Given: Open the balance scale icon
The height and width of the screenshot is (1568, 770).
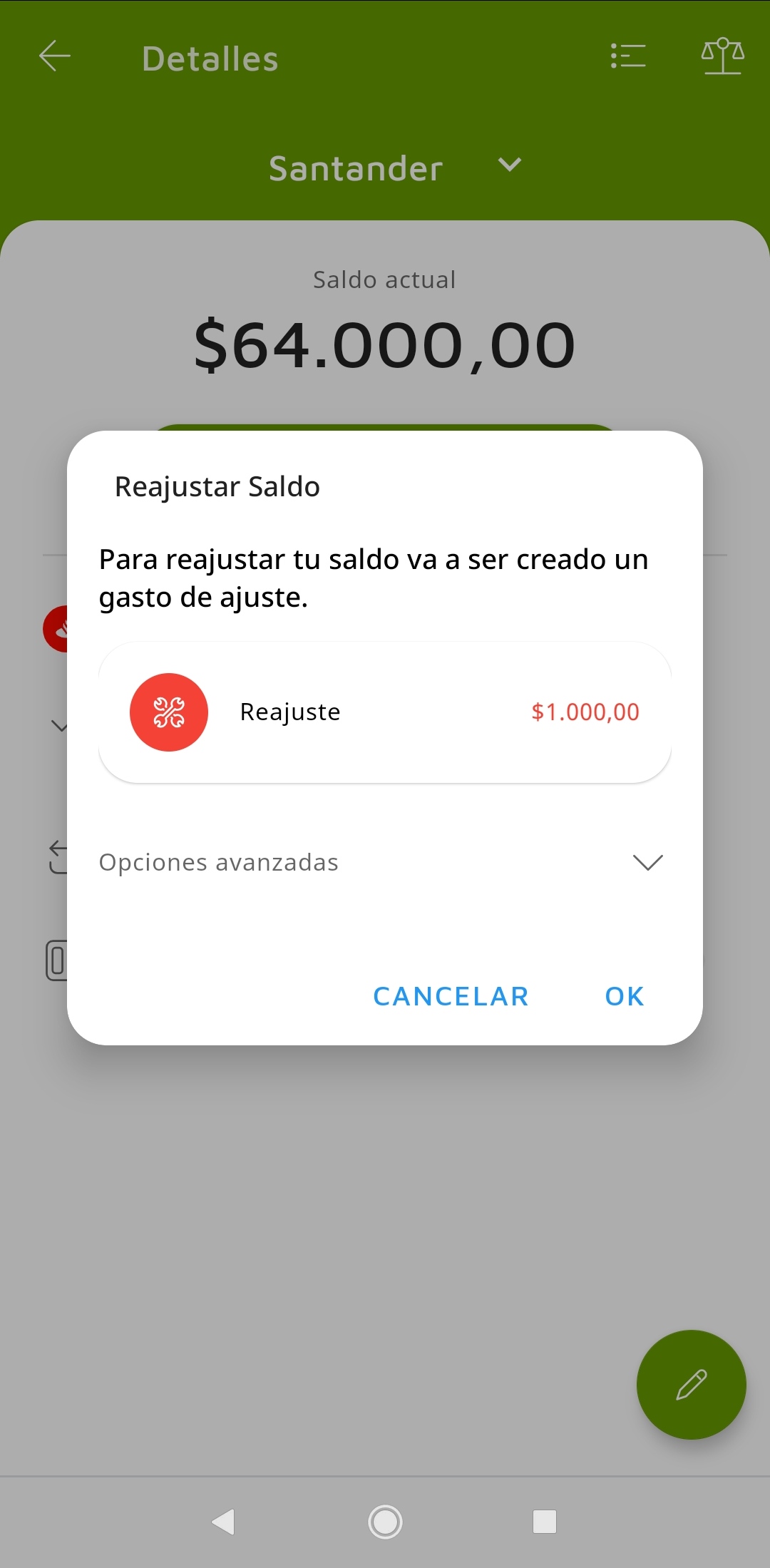Looking at the screenshot, I should point(722,56).
